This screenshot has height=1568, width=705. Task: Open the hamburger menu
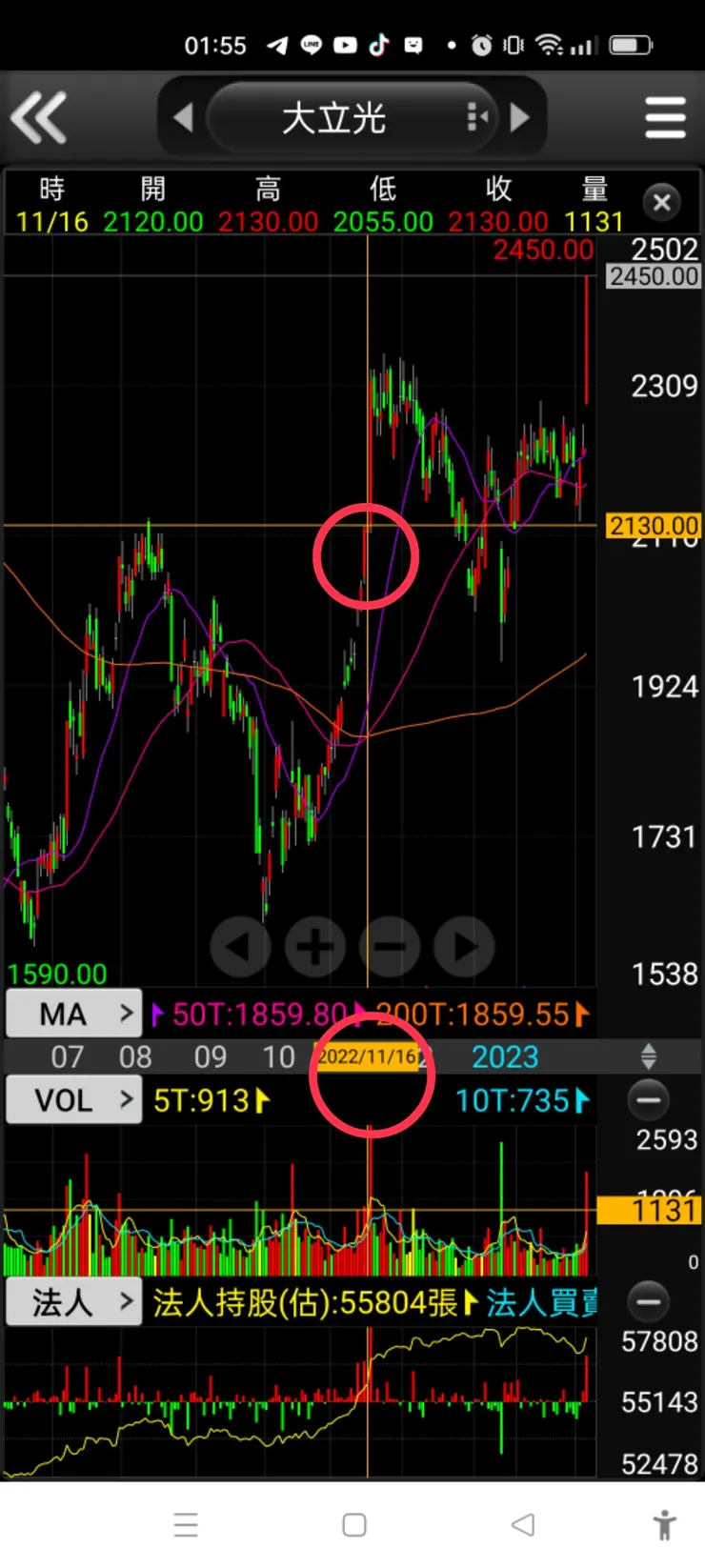[665, 118]
